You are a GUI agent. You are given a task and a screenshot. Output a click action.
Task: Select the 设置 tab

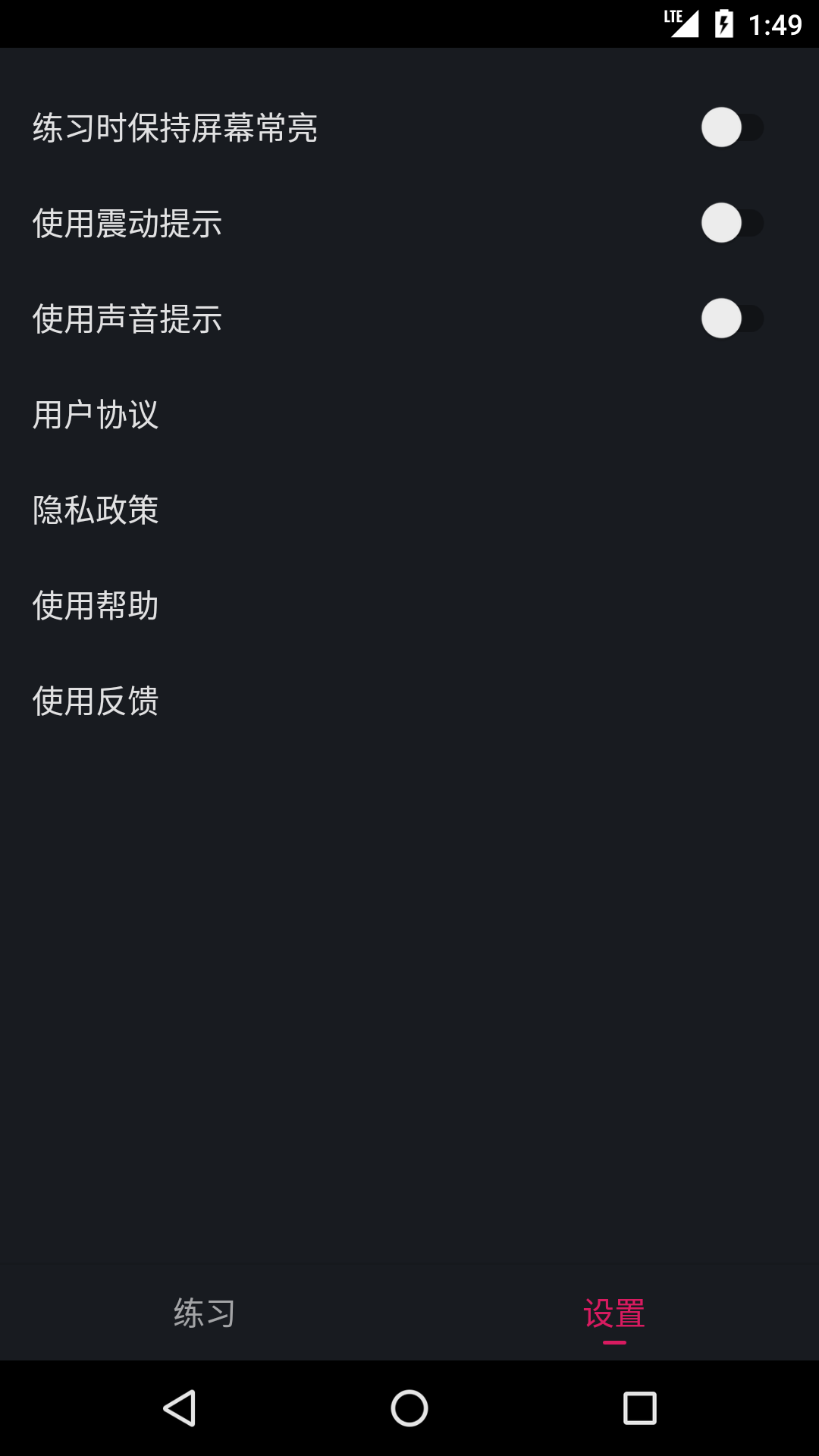click(614, 1315)
